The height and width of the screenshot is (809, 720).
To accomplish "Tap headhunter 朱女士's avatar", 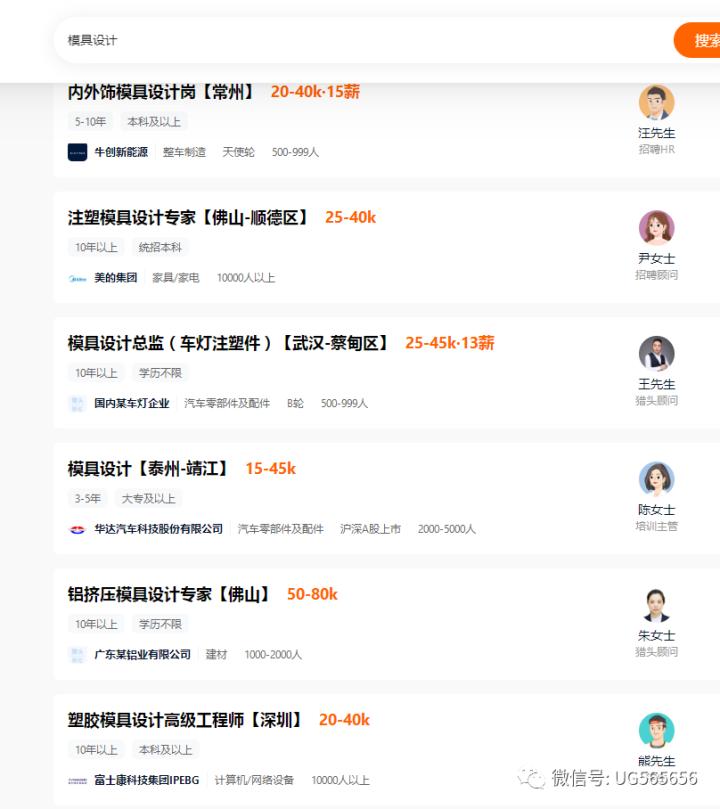I will (656, 605).
